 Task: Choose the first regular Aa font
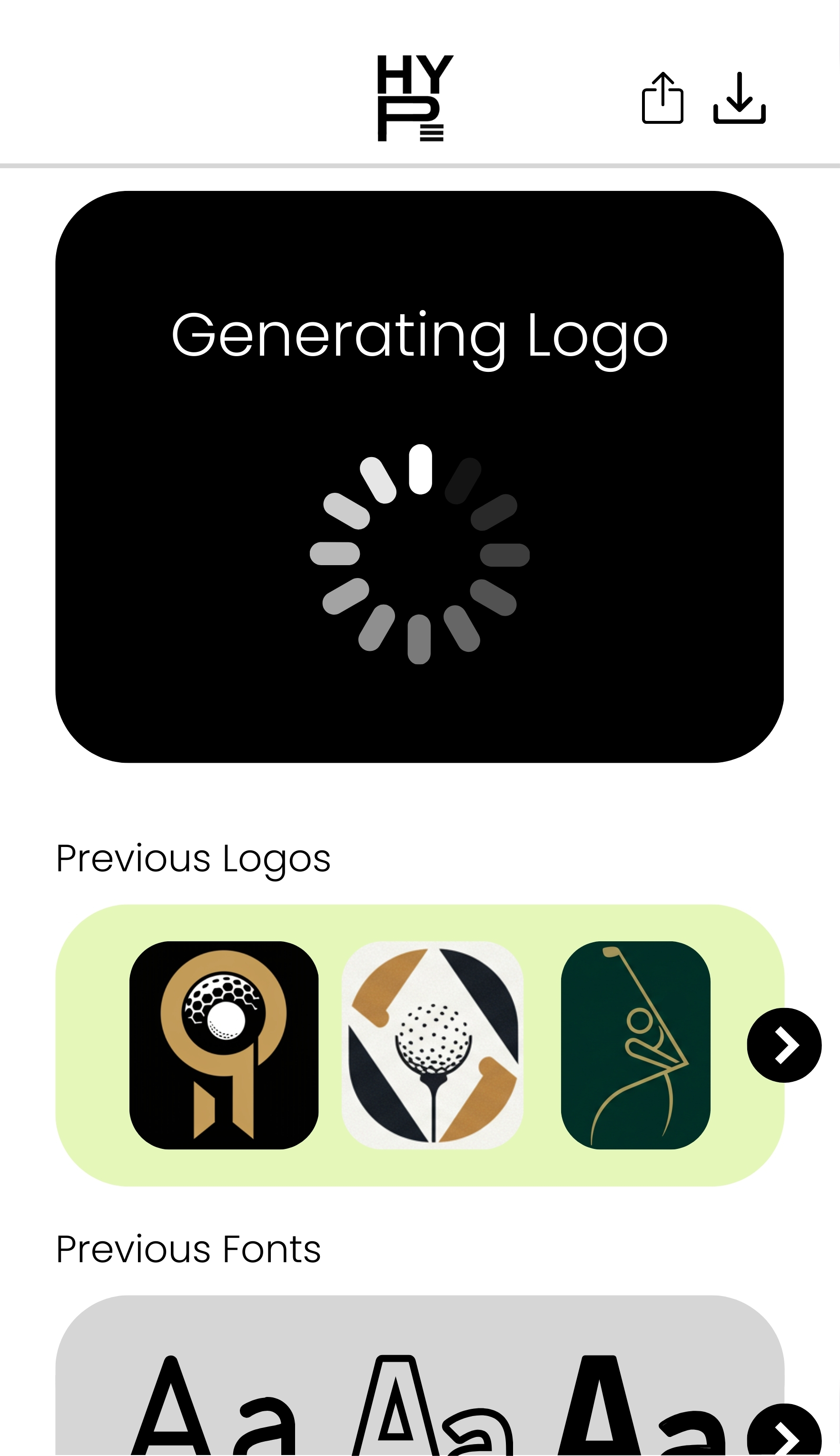click(x=214, y=1406)
